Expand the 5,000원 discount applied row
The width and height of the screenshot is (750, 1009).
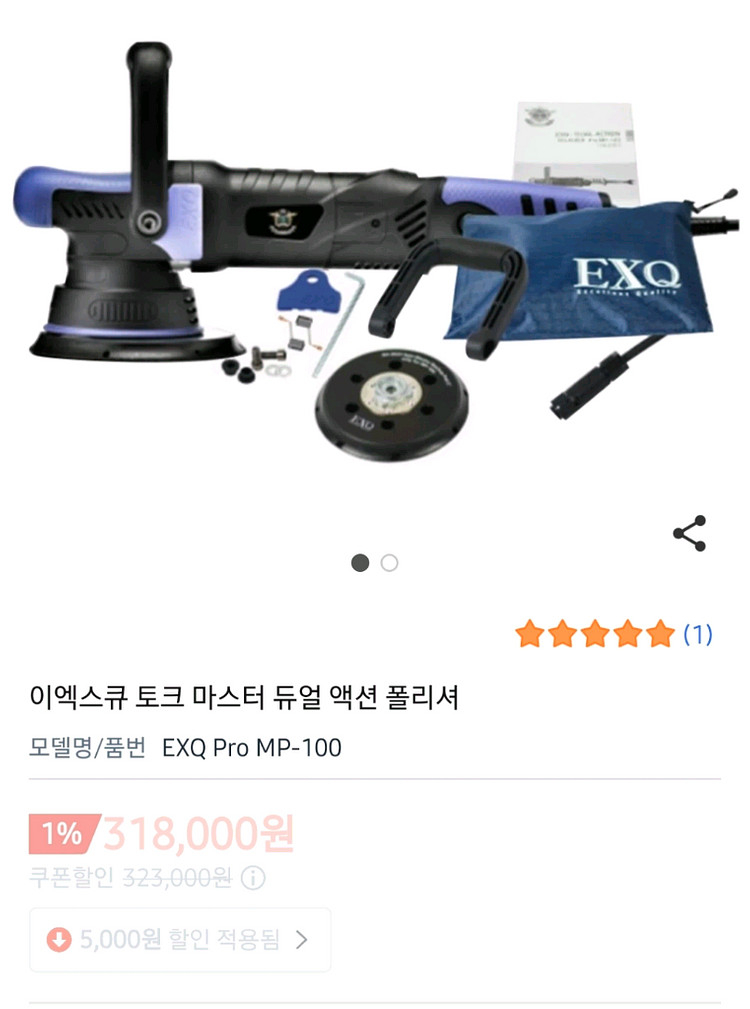tap(180, 940)
